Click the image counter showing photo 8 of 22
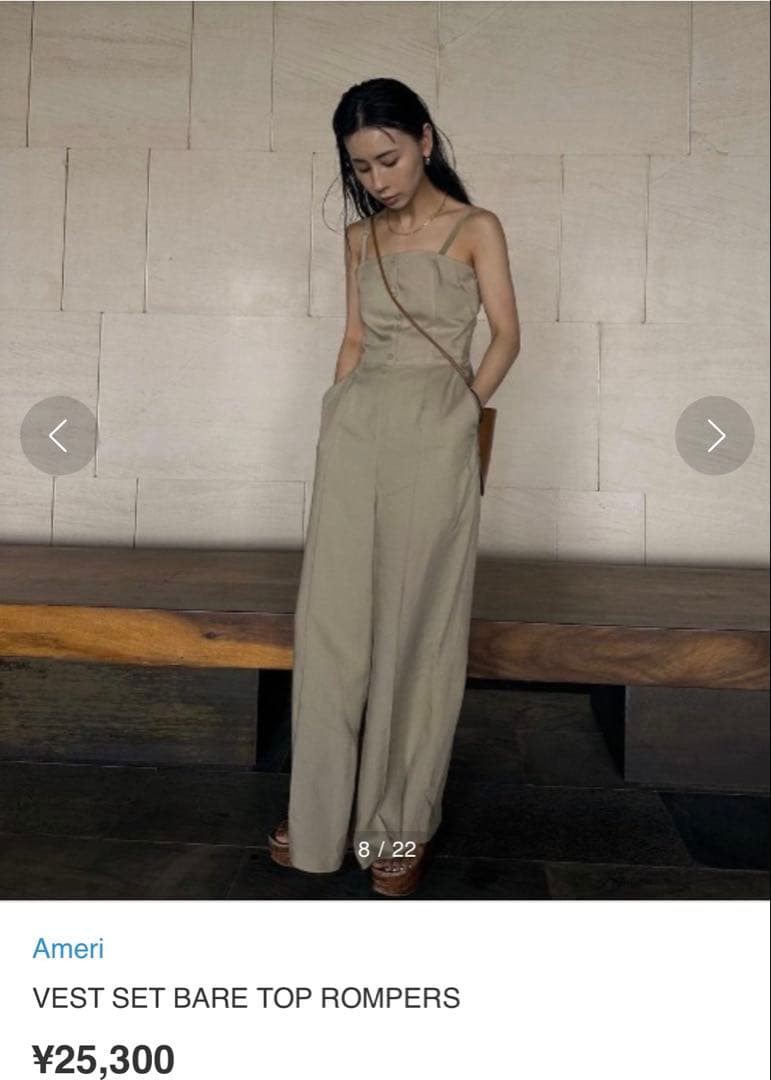Viewport: 771px width, 1080px height. 385,851
